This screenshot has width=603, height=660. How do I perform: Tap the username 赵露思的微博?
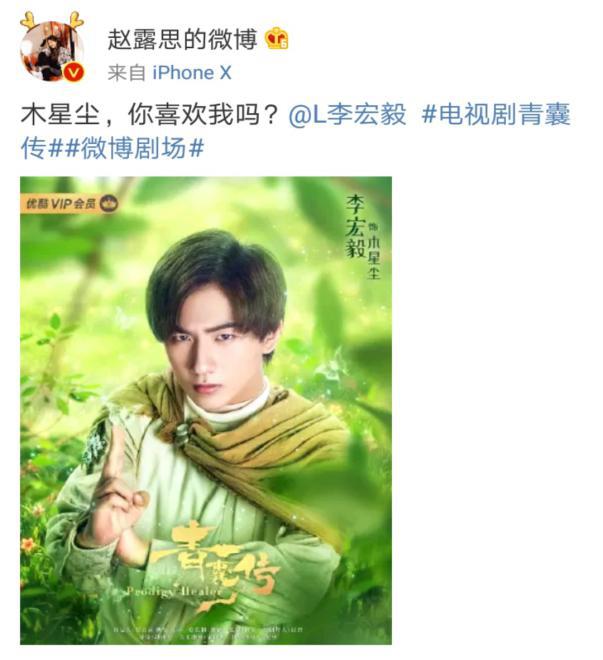[x=183, y=37]
